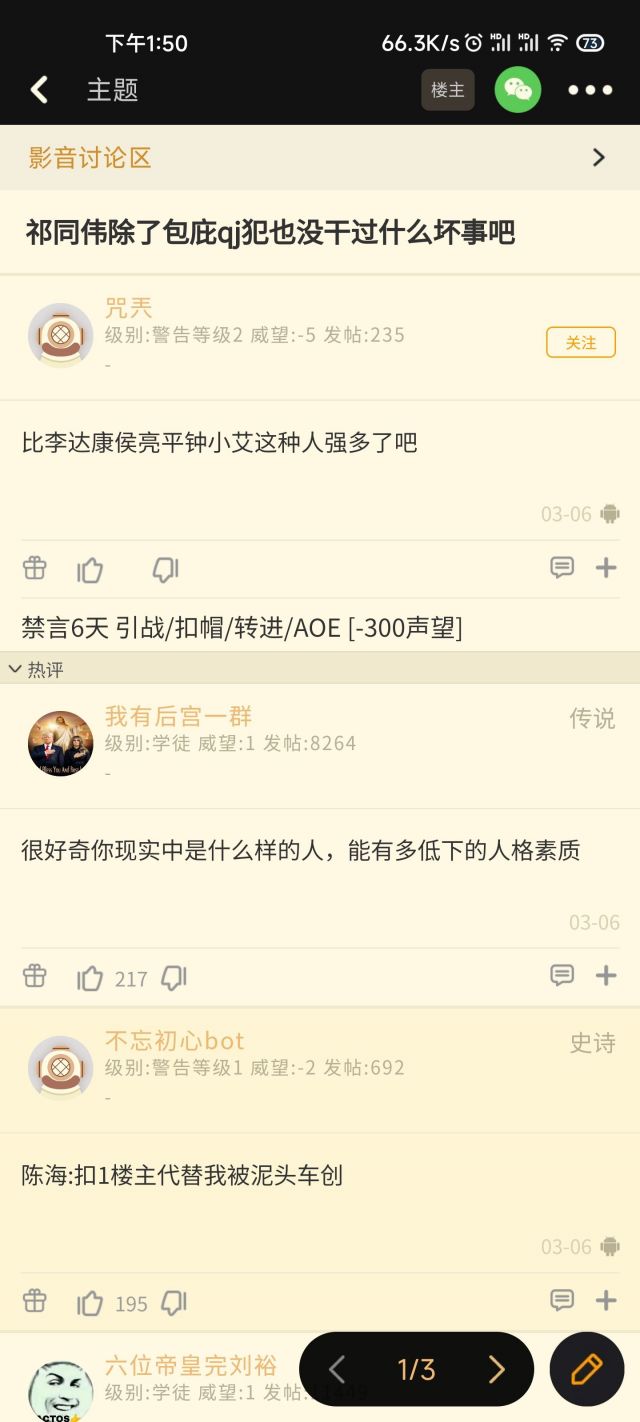Write a reply with the pencil button
Viewport: 640px width, 1422px height.
click(x=586, y=1369)
